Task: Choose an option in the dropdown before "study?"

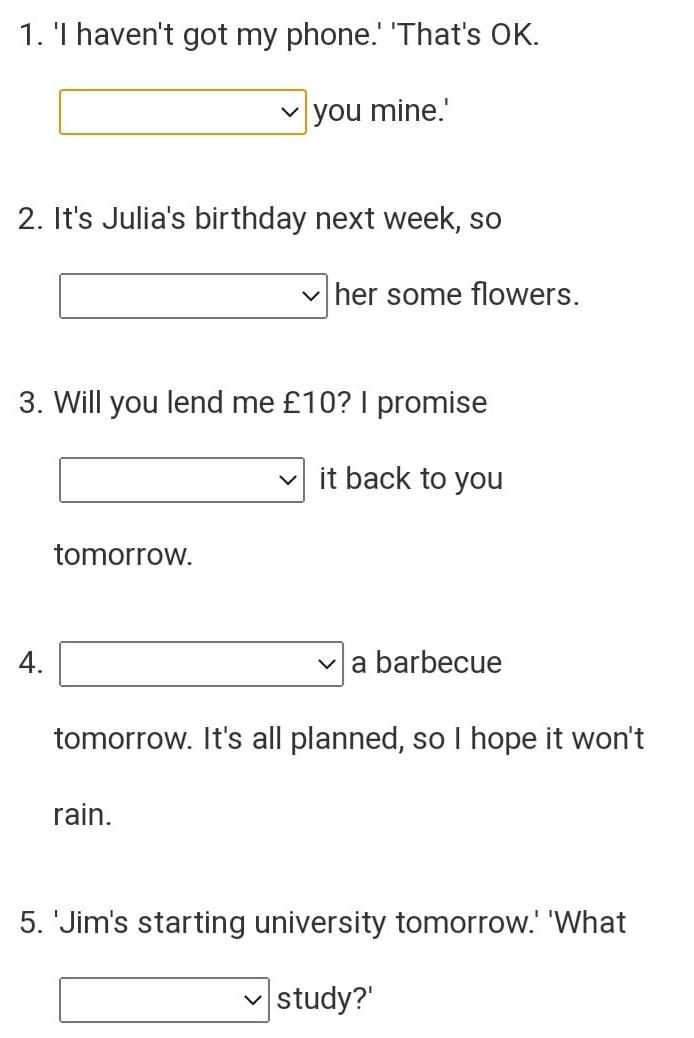Action: (164, 1000)
